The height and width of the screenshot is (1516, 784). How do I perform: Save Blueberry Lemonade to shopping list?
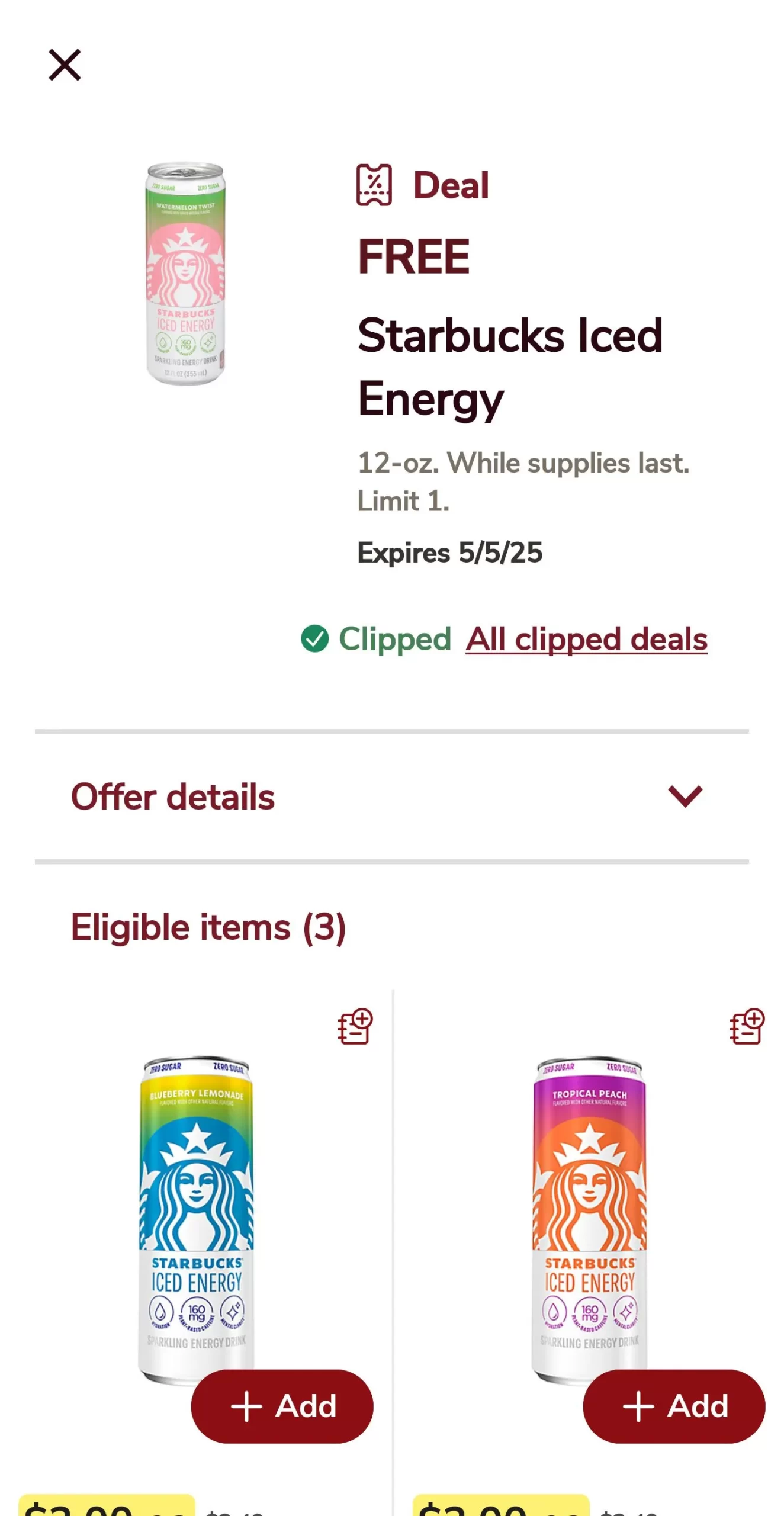coord(355,1026)
